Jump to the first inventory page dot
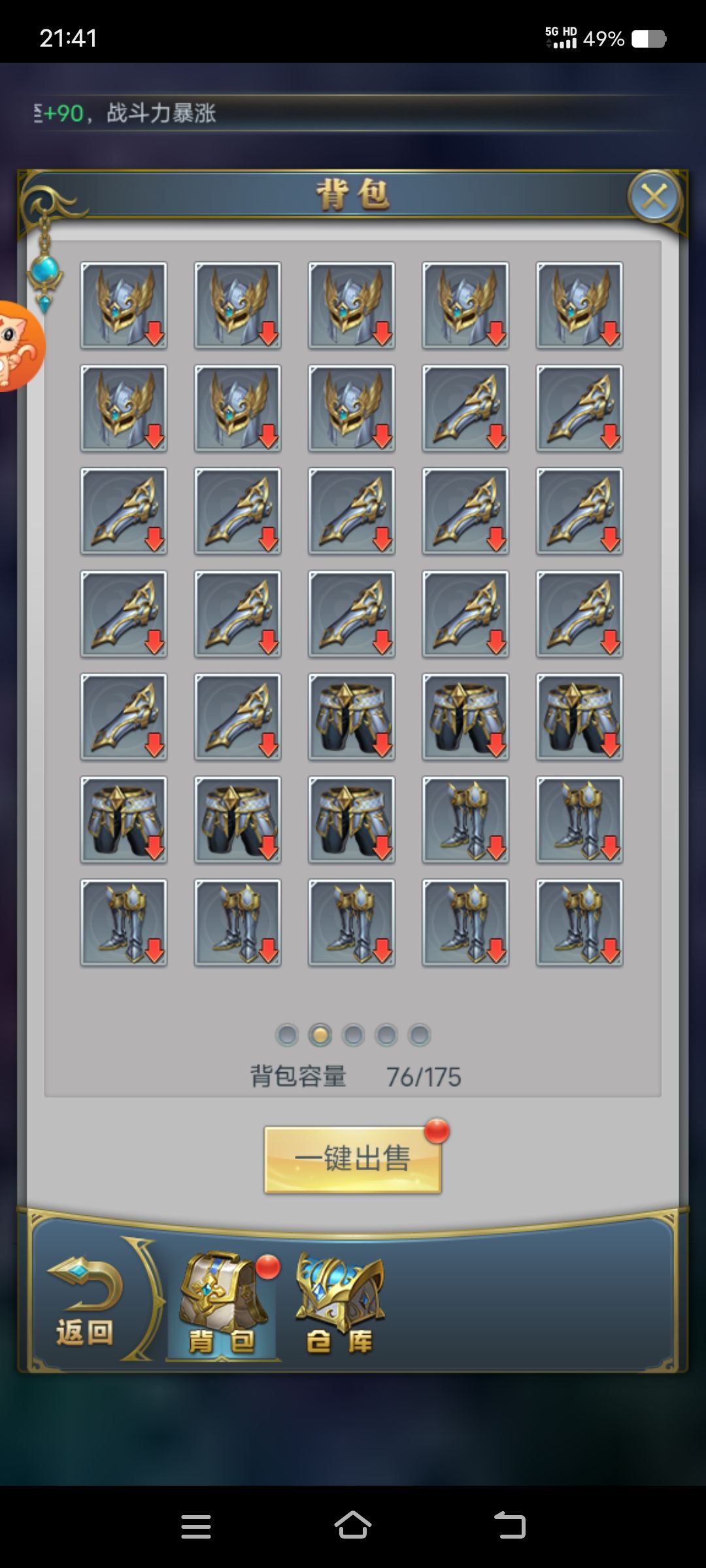This screenshot has width=706, height=1568. click(x=287, y=1035)
